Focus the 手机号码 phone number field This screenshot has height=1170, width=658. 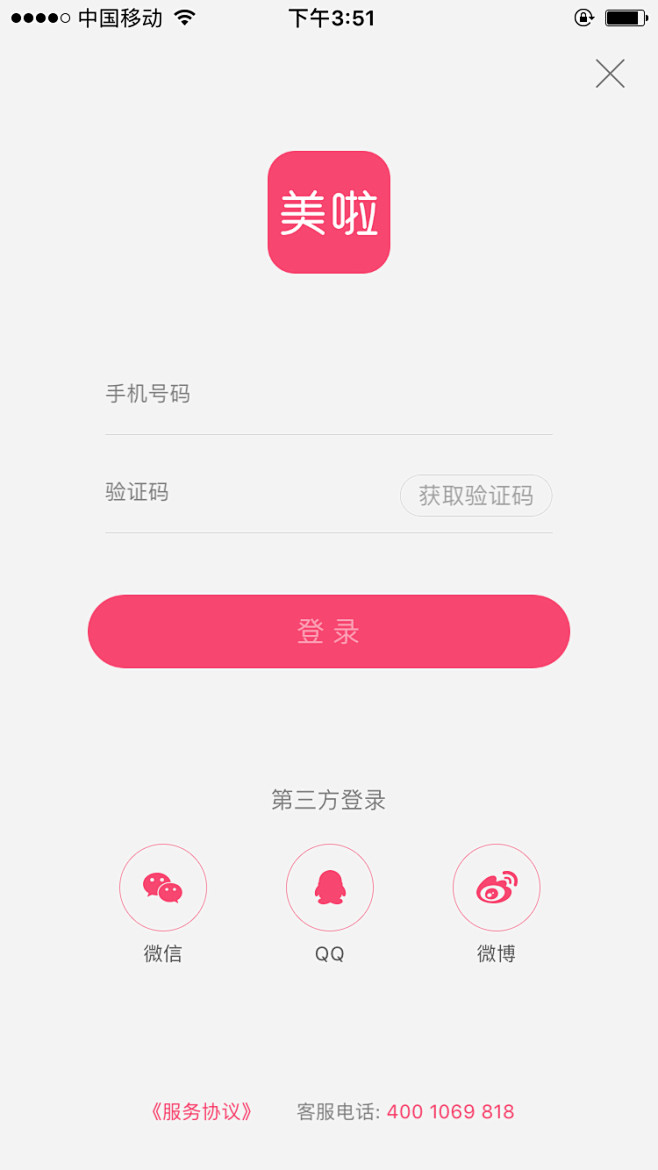[328, 395]
